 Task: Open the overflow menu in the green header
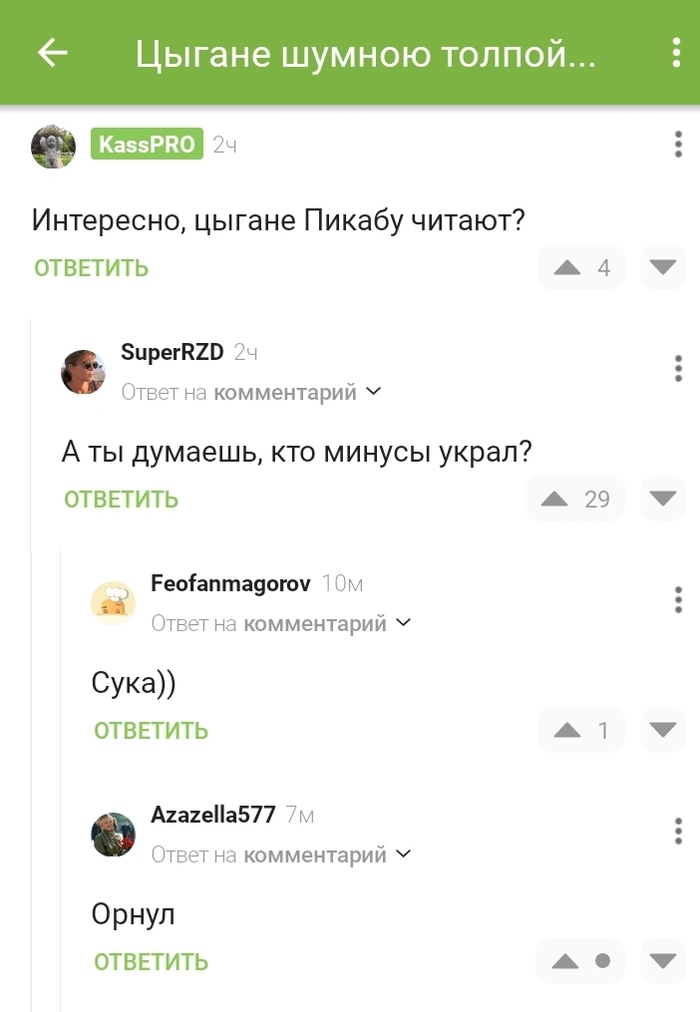pos(678,53)
